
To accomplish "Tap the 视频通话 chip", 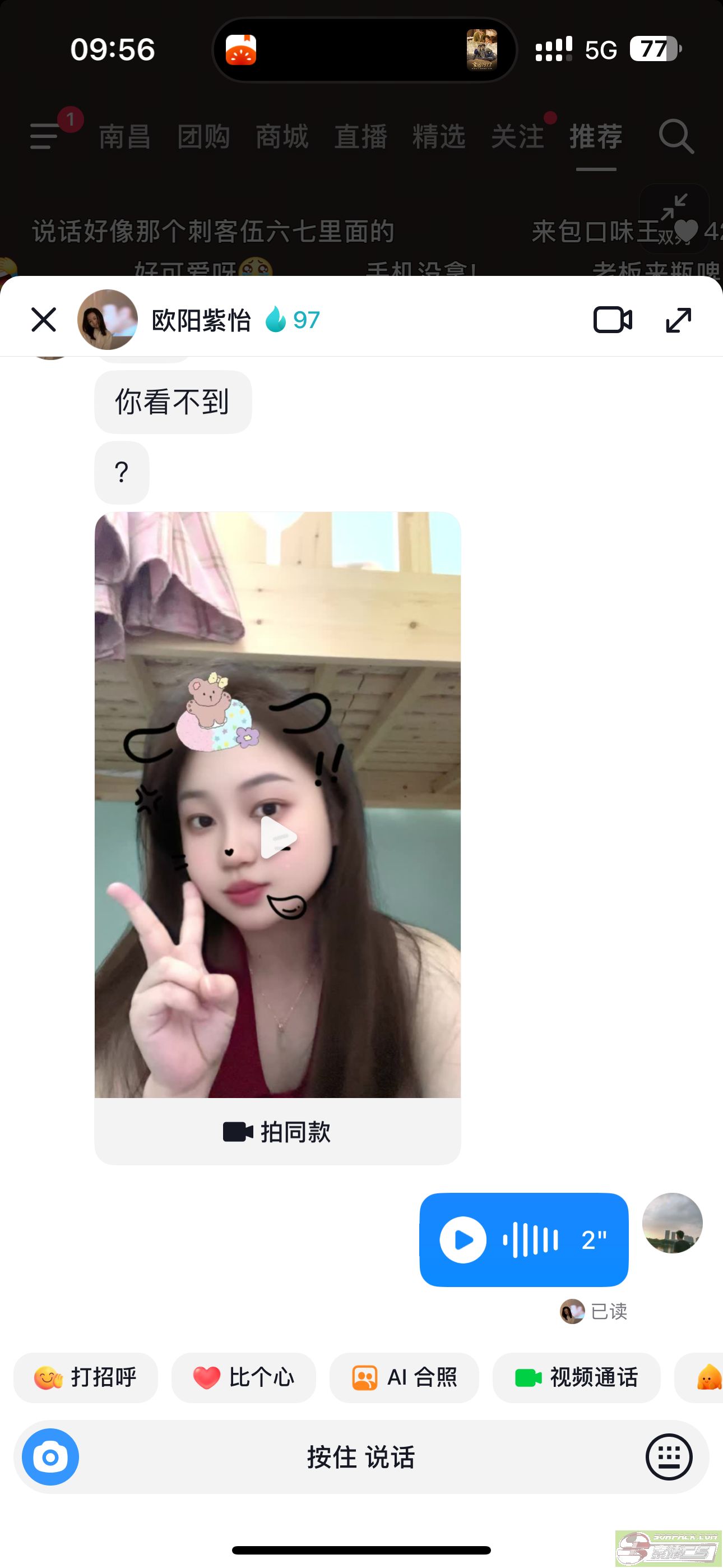I will pos(576,1377).
